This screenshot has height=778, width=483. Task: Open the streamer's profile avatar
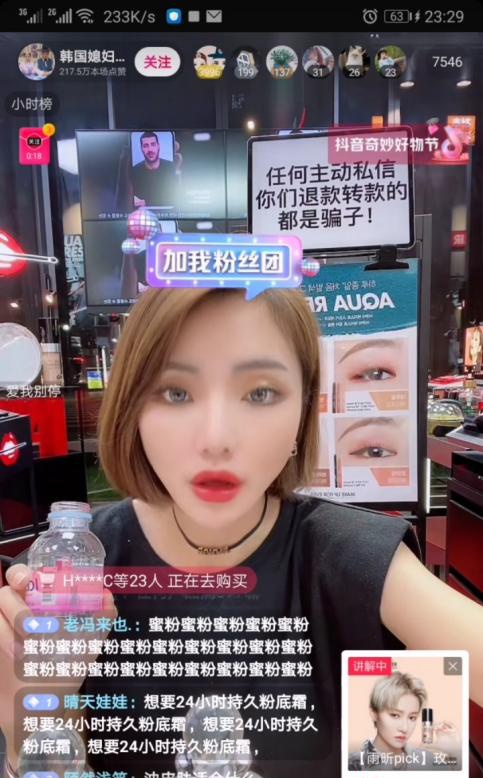36,62
